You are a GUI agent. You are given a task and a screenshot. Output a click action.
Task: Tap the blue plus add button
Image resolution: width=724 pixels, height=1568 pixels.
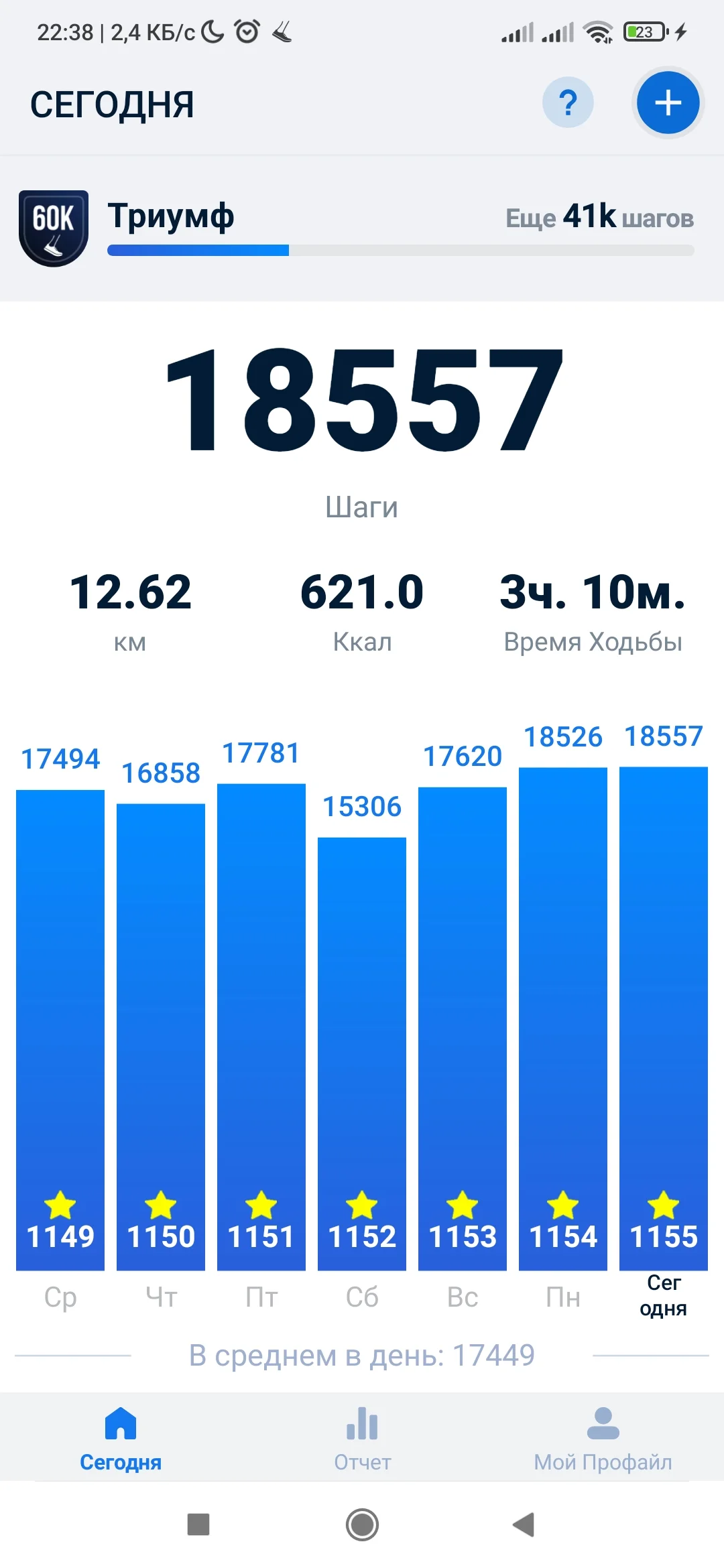click(x=668, y=103)
